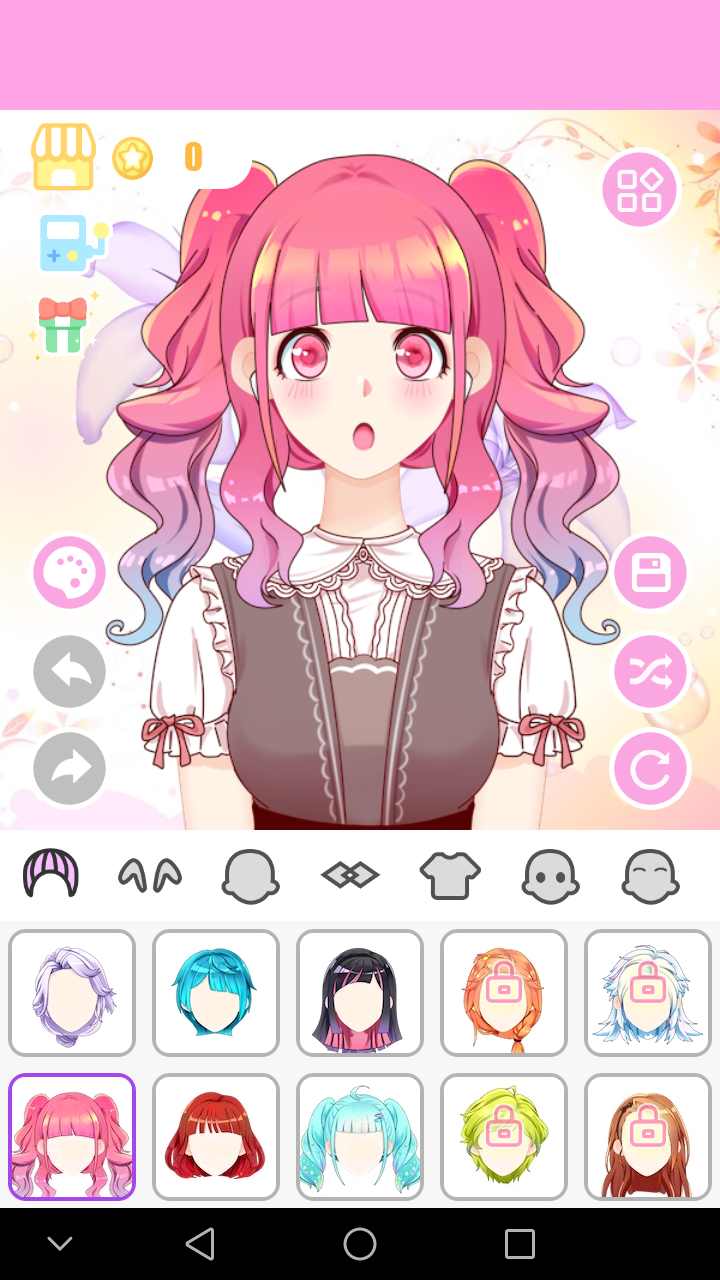Open the facial expression category

[x=650, y=873]
